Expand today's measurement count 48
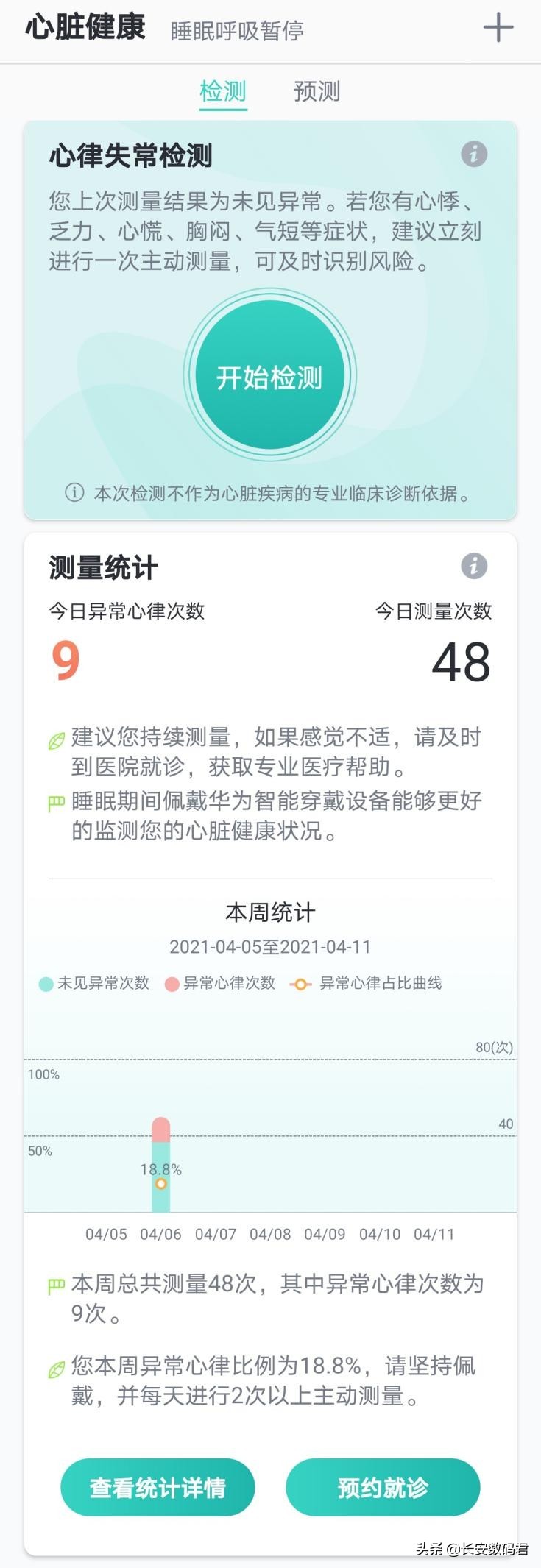 (463, 663)
